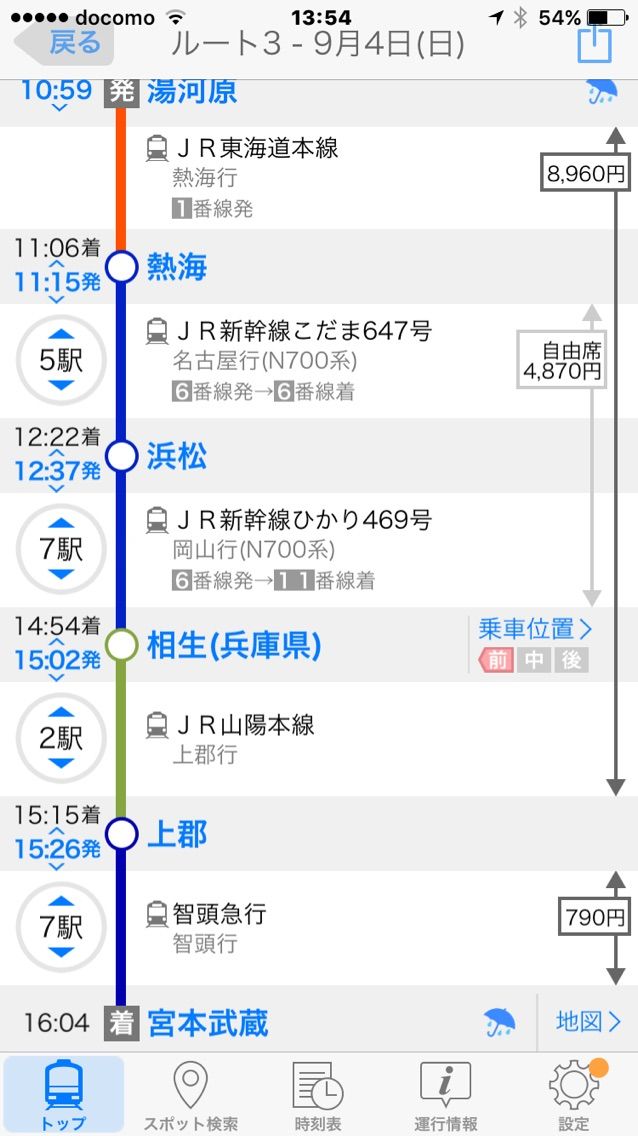The image size is (638, 1136).
Task: Open the 地図 map for 宮本武蔵
Action: point(588,1022)
